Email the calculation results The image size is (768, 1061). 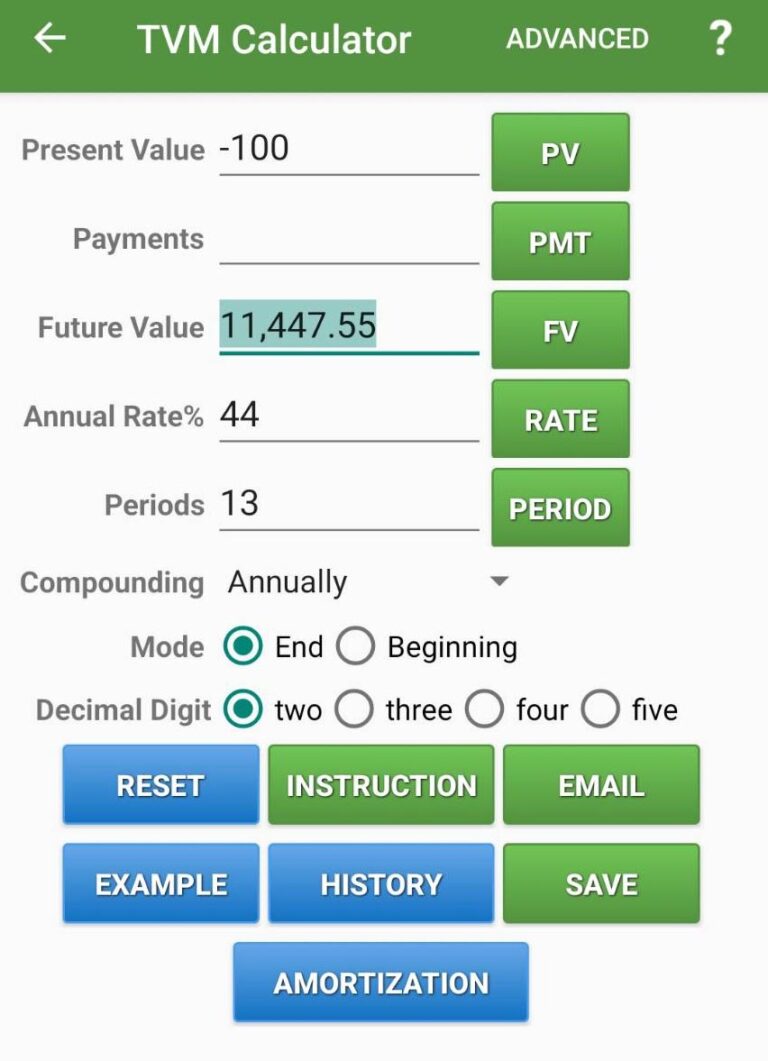(x=601, y=785)
